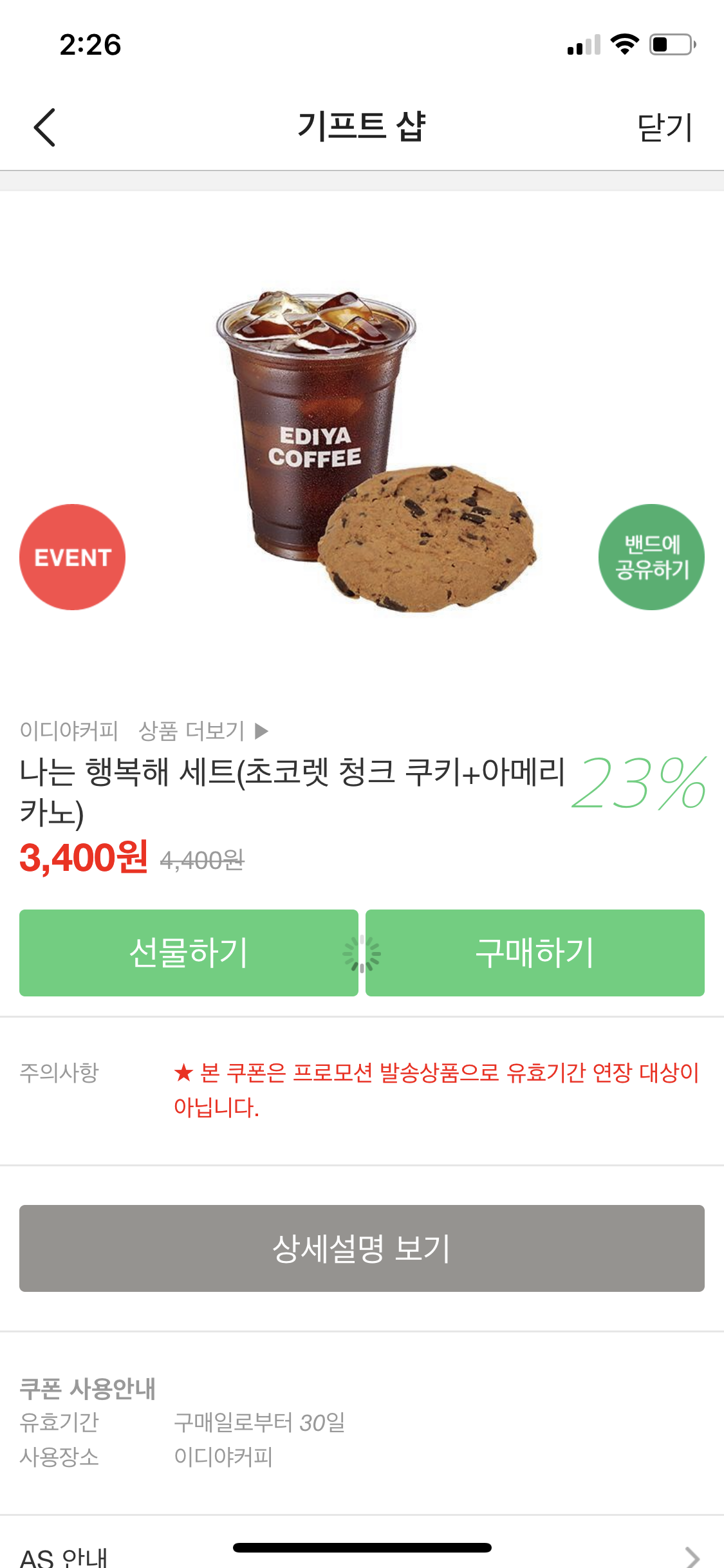Screen dimensions: 724x1568
Task: Close the gift shop with 닫기
Action: (665, 127)
